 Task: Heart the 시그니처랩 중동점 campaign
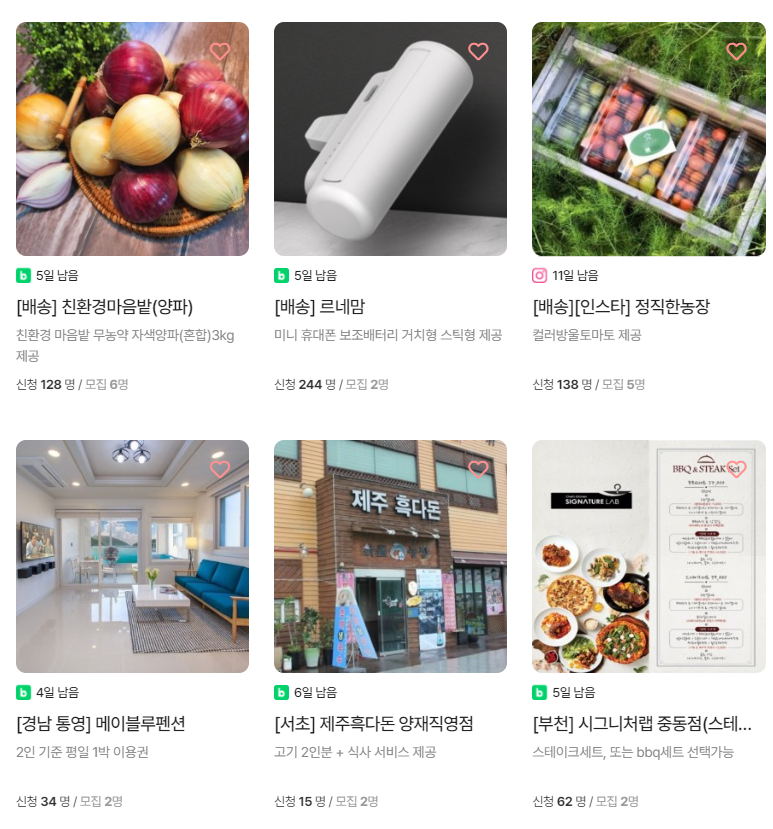pyautogui.click(x=736, y=469)
